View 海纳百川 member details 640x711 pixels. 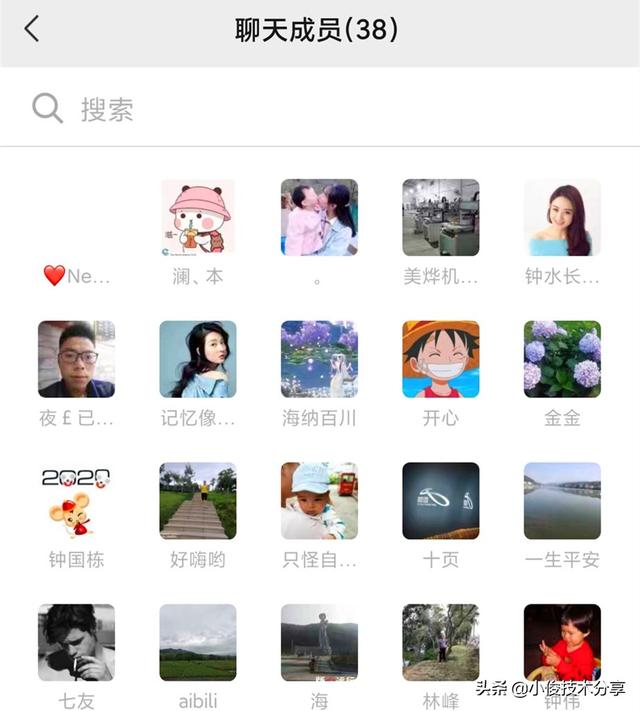(319, 359)
